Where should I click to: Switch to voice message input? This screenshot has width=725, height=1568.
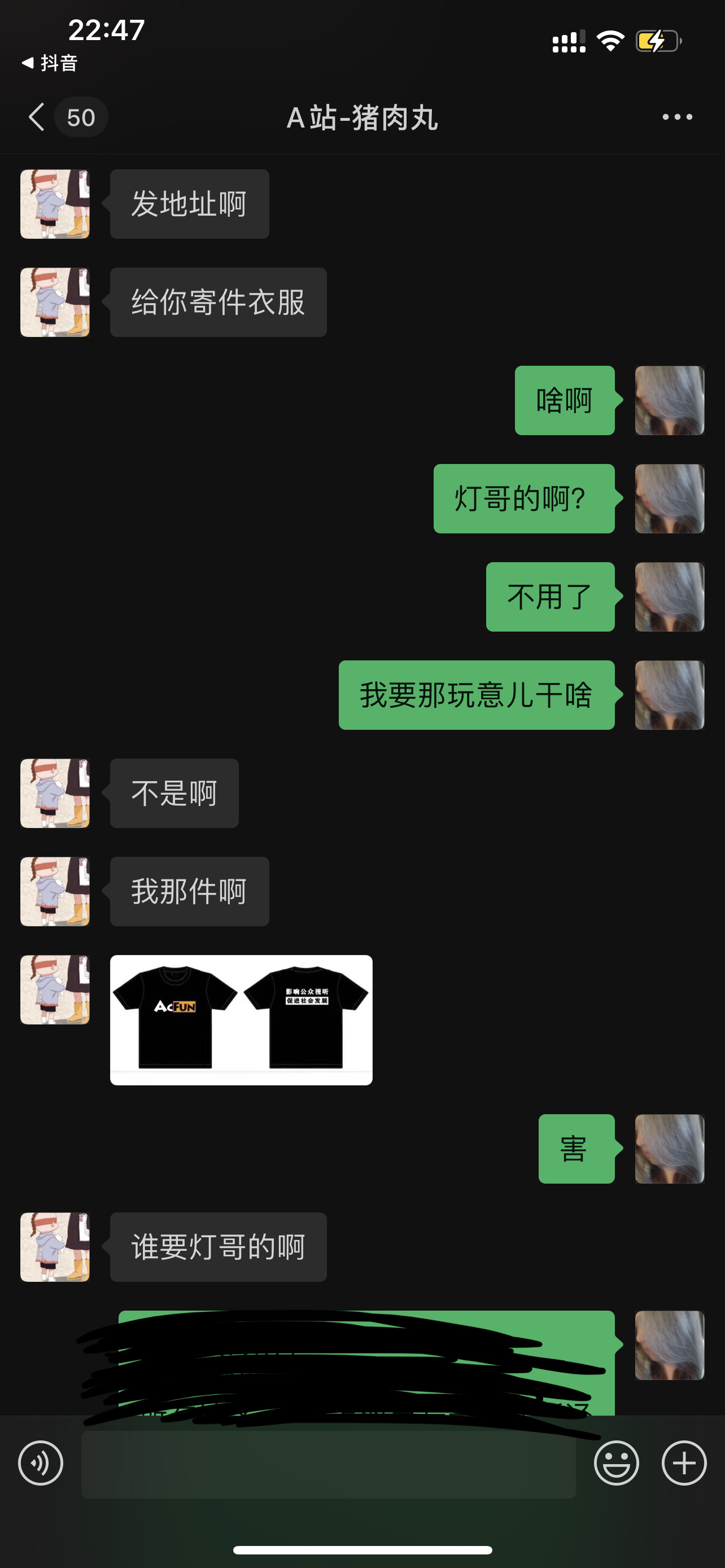point(41,1462)
